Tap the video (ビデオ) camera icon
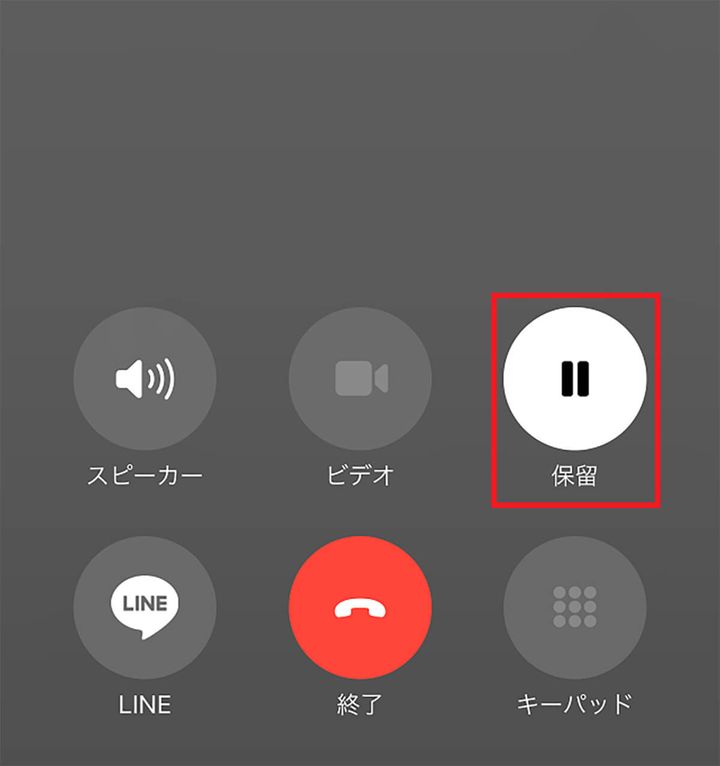 pyautogui.click(x=360, y=378)
